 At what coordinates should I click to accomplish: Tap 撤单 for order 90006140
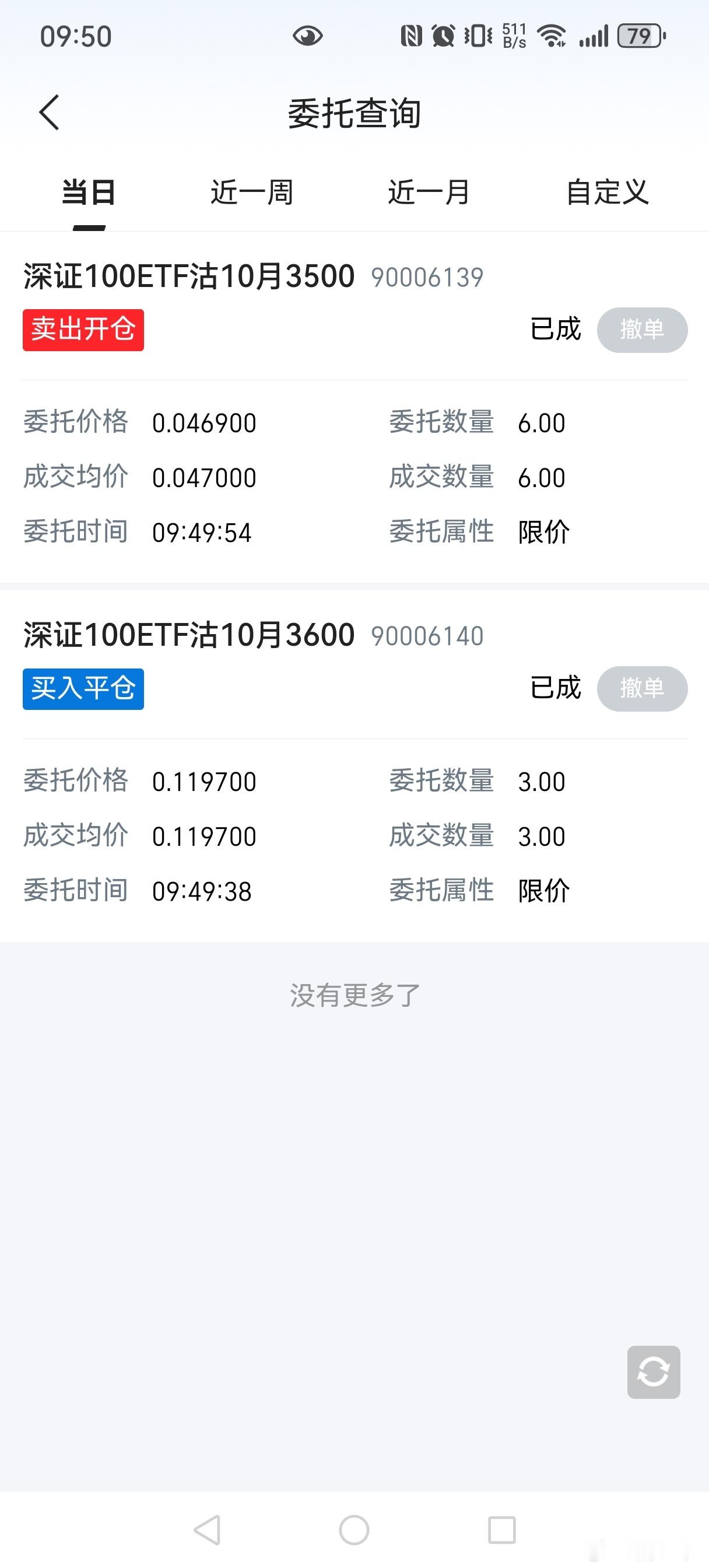tap(642, 689)
